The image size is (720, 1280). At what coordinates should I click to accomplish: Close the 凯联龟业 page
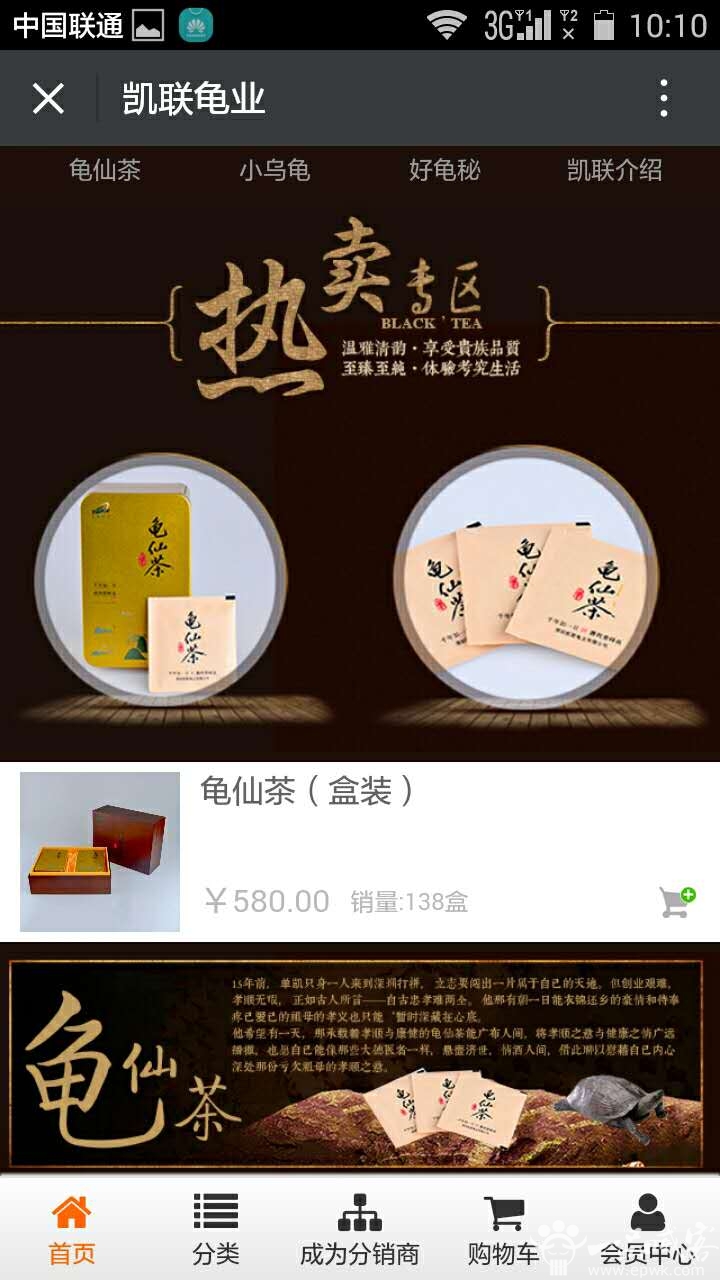click(x=48, y=99)
